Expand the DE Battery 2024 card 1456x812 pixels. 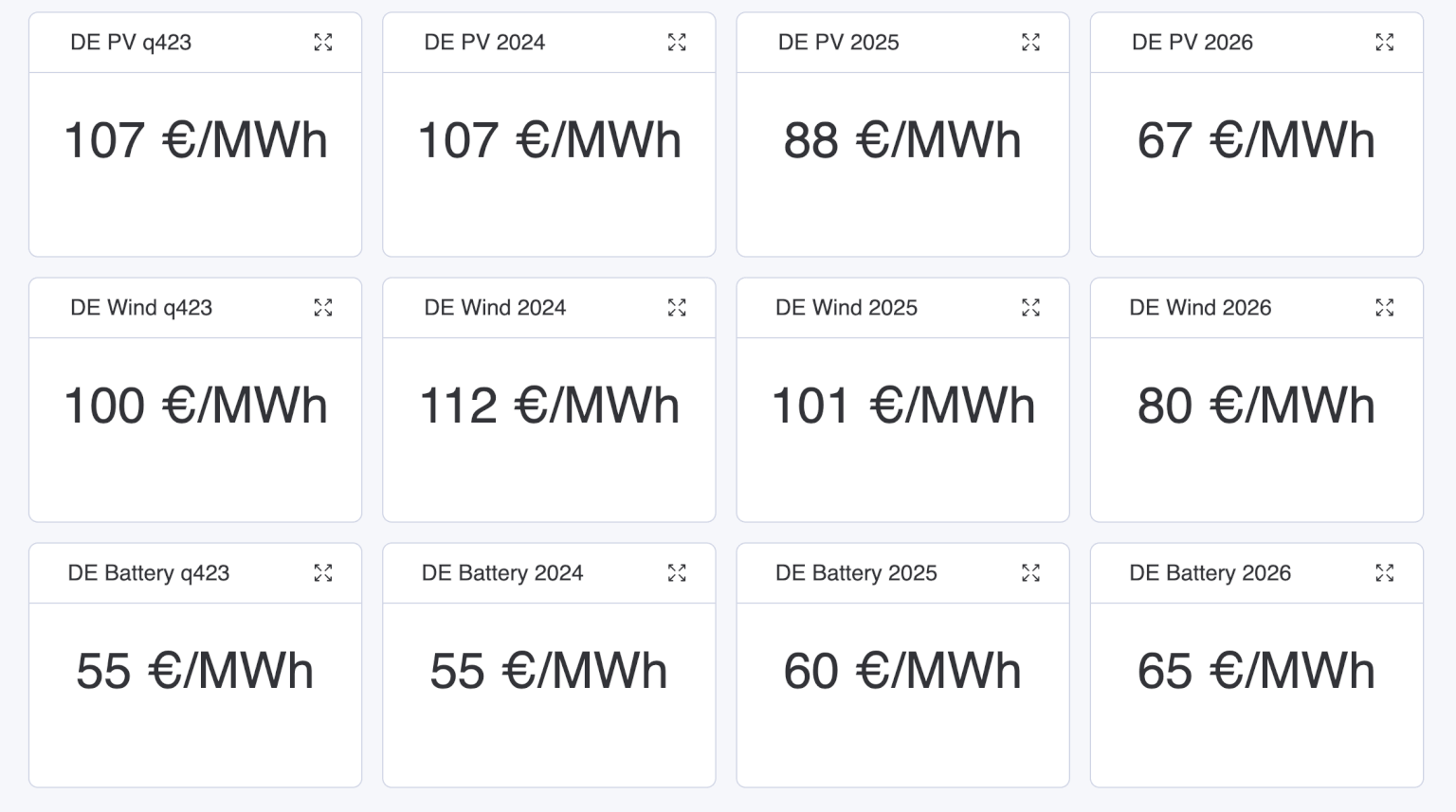677,573
